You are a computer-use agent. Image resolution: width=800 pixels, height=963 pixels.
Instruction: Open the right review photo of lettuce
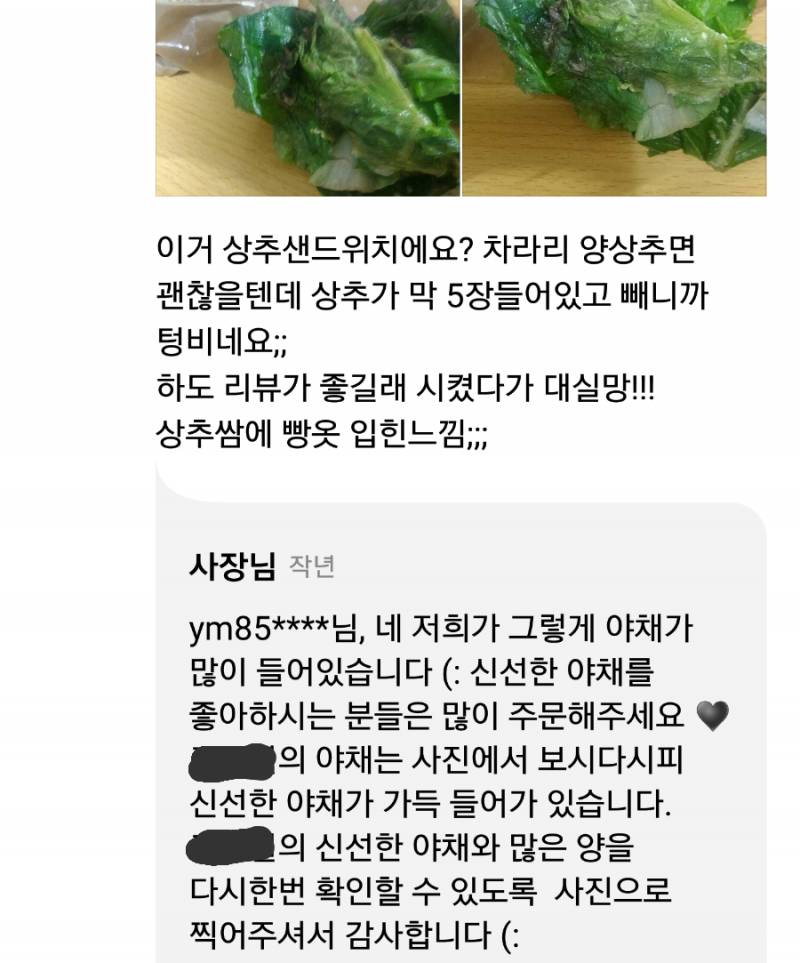pyautogui.click(x=614, y=97)
